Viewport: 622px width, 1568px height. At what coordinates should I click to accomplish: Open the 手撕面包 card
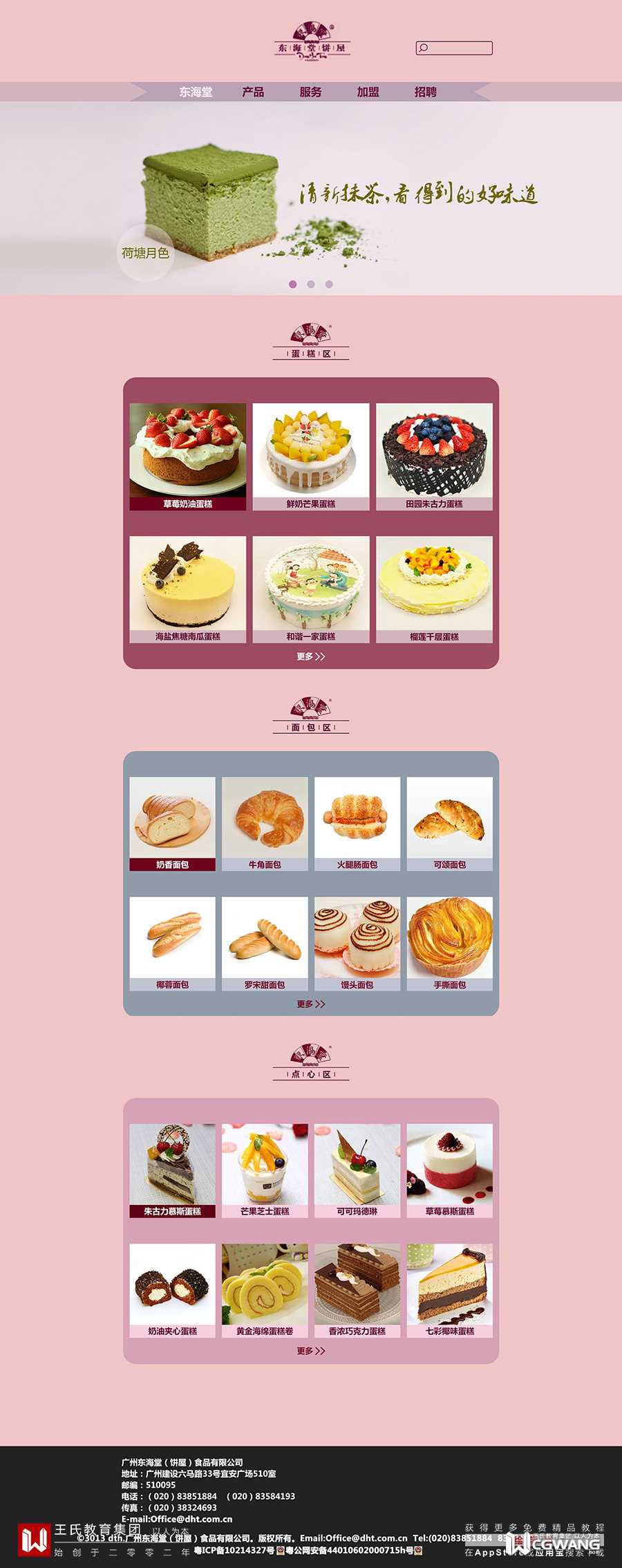pyautogui.click(x=450, y=943)
